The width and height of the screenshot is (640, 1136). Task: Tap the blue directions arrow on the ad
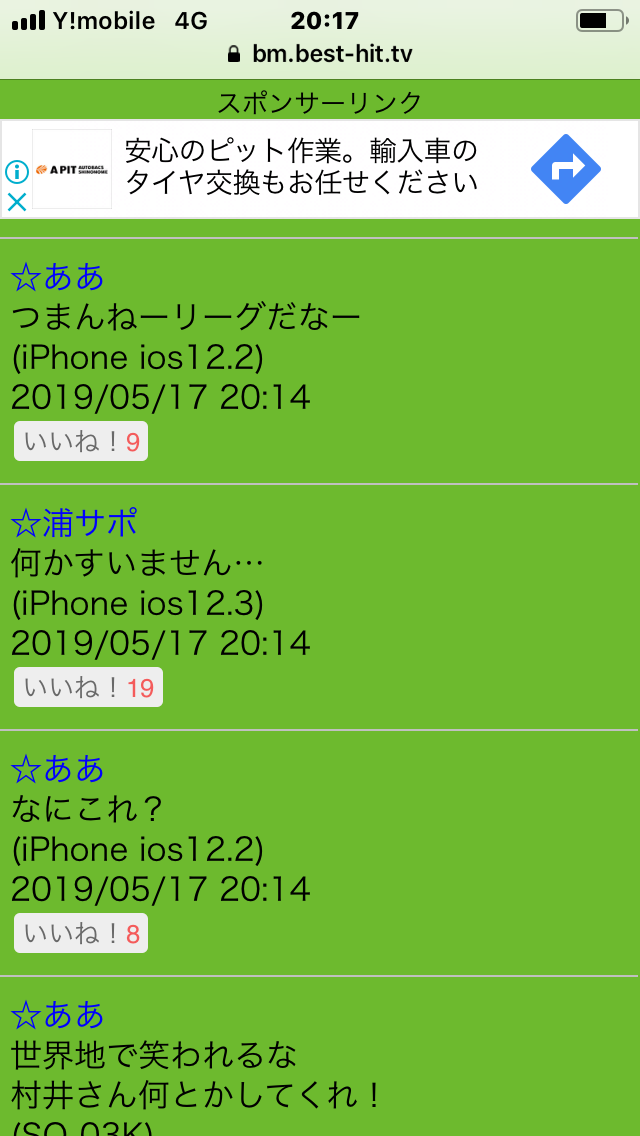[x=565, y=168]
